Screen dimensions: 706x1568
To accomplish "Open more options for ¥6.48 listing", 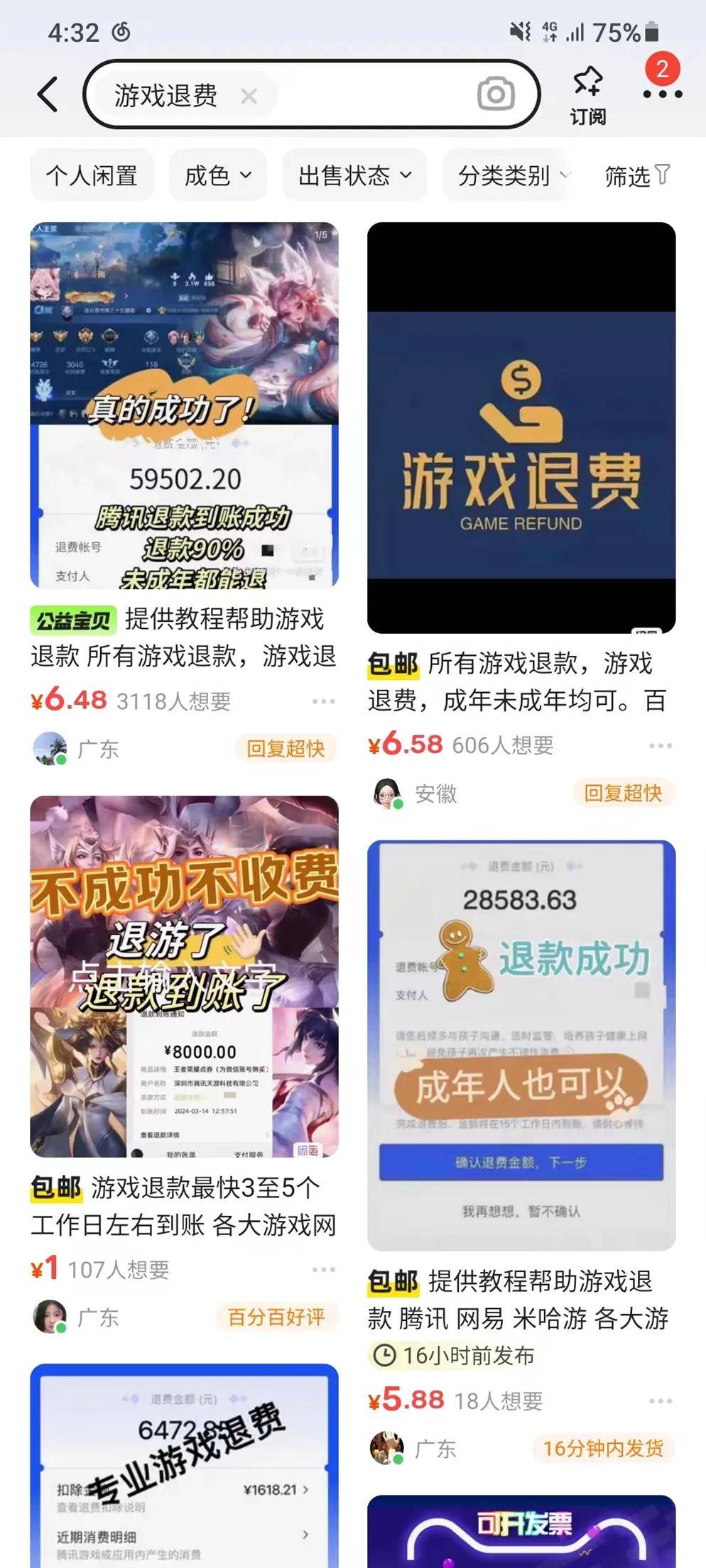I will (x=323, y=701).
